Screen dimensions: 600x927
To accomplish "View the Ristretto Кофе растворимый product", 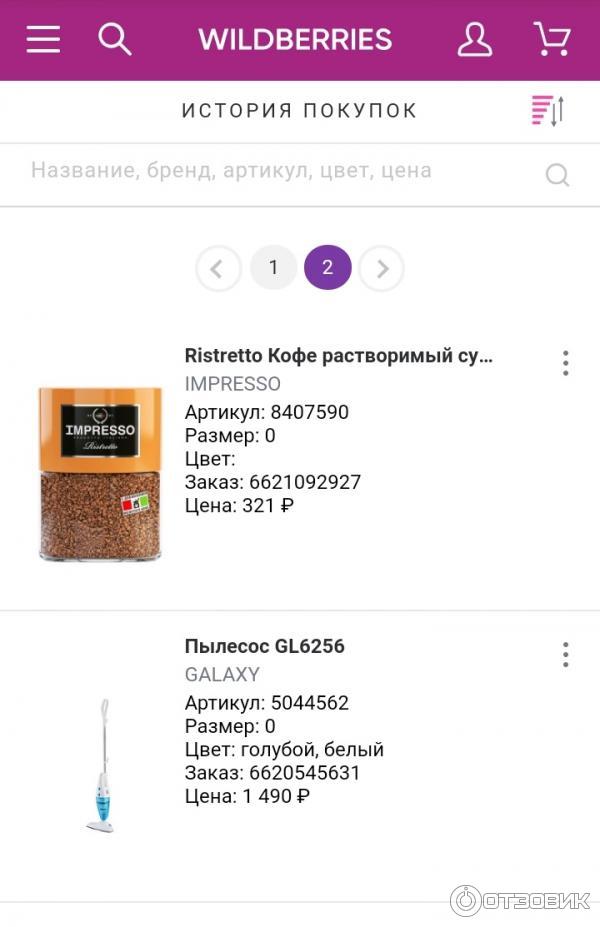I will point(339,356).
